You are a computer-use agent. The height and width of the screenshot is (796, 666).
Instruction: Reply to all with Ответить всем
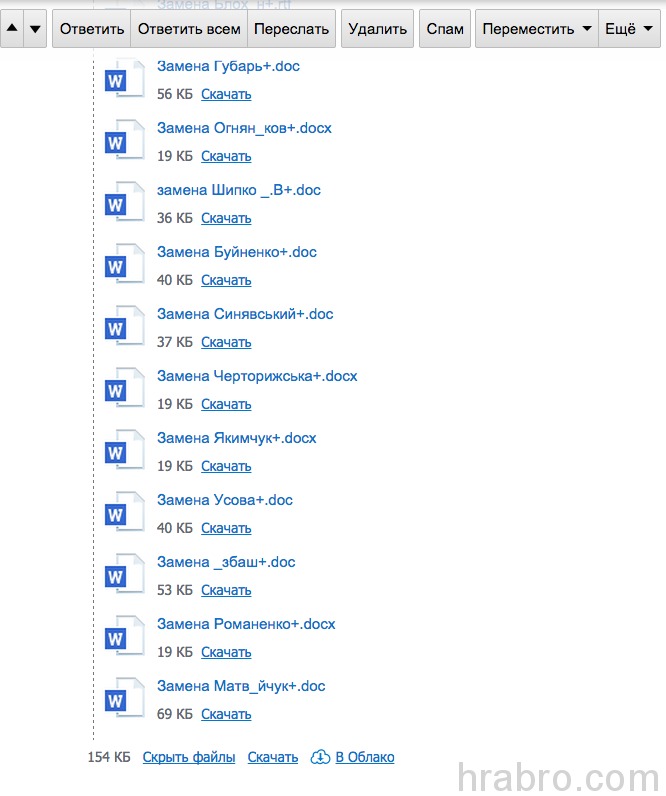tap(189, 29)
